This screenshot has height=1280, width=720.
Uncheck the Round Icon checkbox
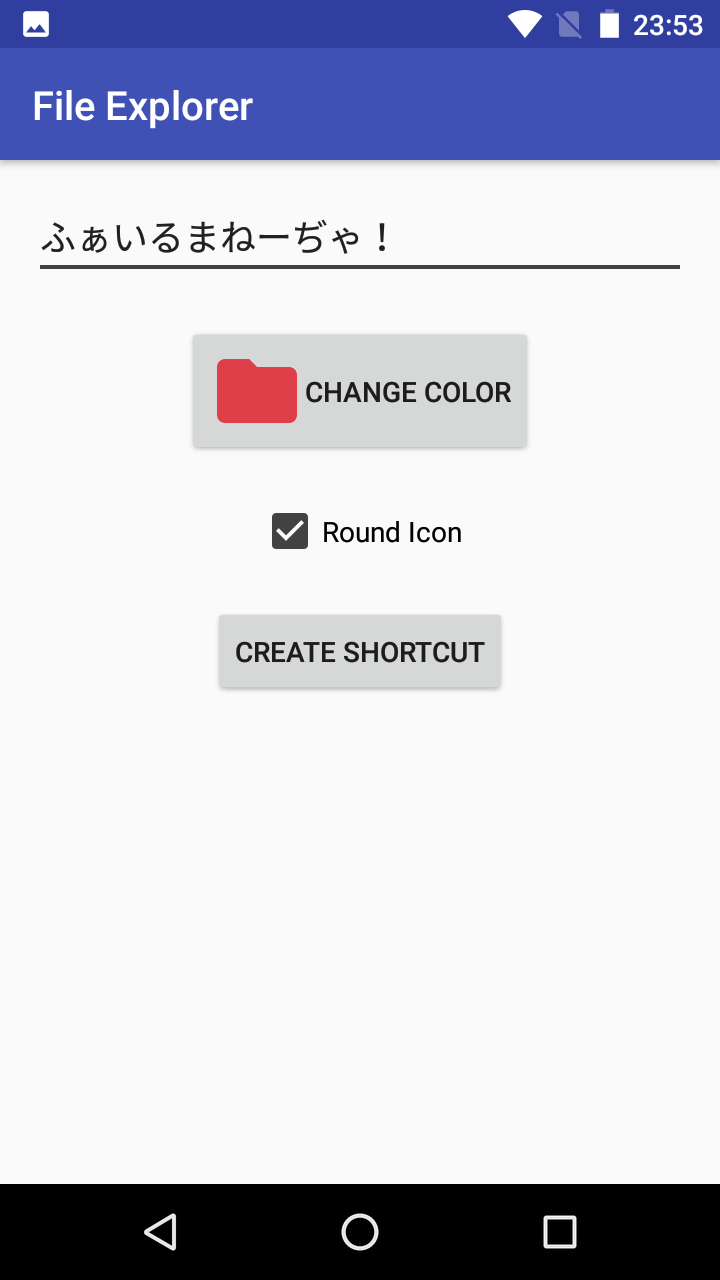click(289, 531)
